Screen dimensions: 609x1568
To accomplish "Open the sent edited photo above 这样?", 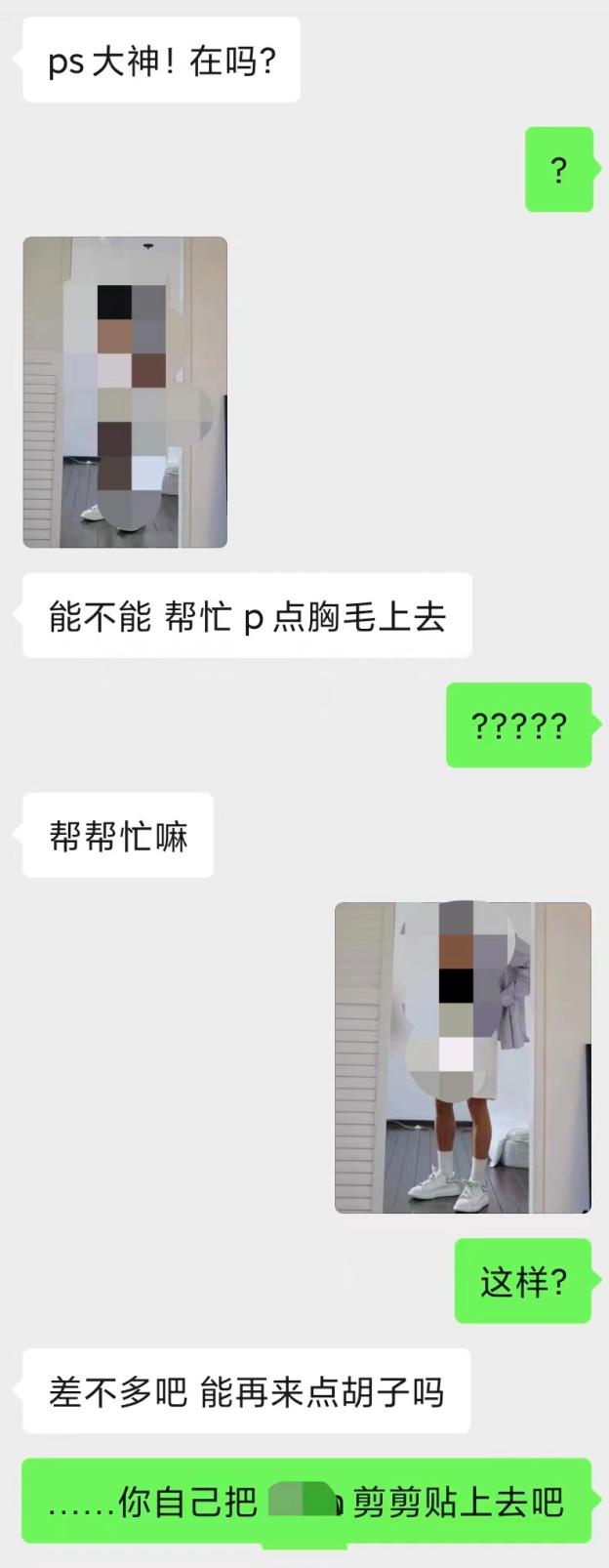I will coord(463,1057).
